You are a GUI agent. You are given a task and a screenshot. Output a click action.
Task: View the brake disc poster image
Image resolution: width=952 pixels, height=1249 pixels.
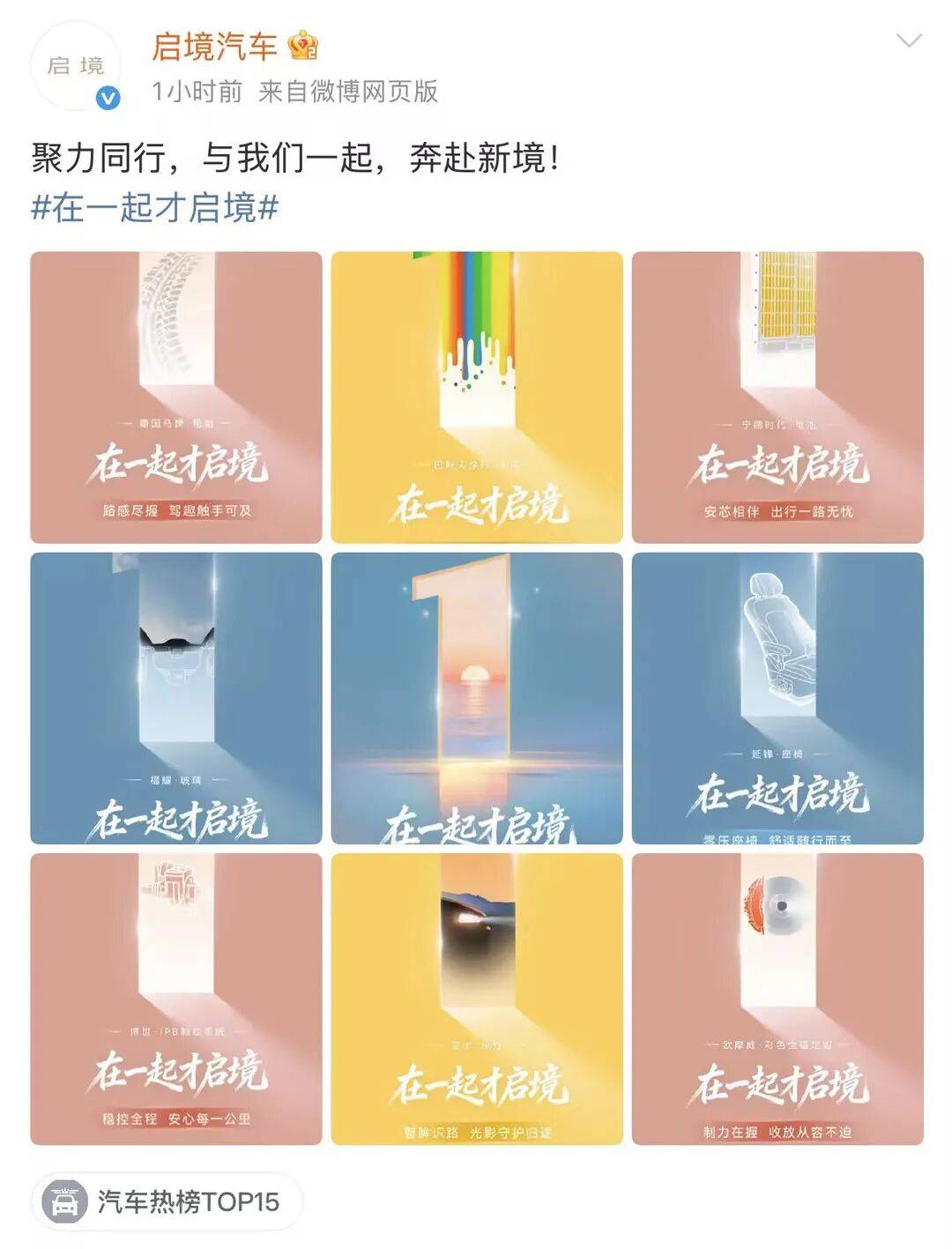(777, 999)
